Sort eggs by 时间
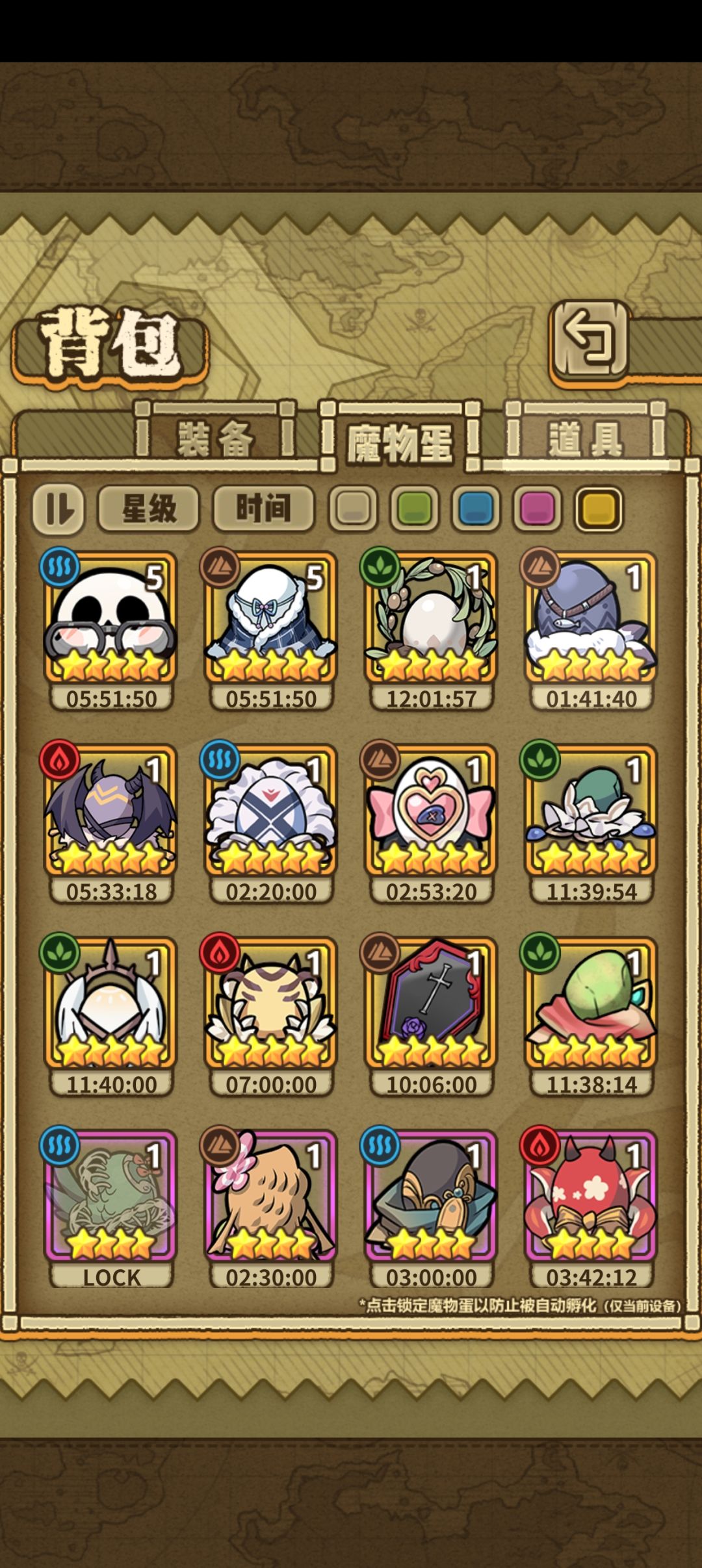The height and width of the screenshot is (1568, 702). click(263, 508)
